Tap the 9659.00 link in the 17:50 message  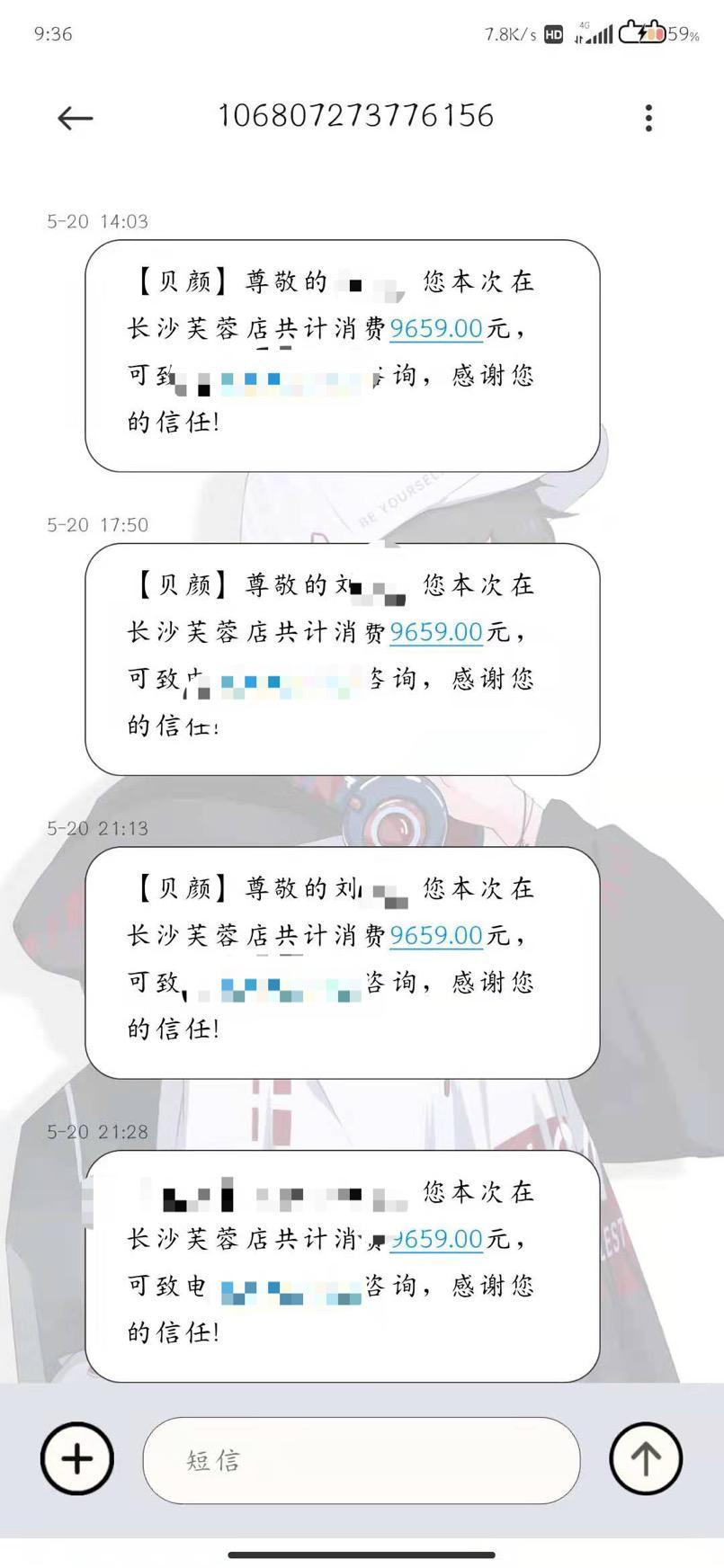pos(436,632)
